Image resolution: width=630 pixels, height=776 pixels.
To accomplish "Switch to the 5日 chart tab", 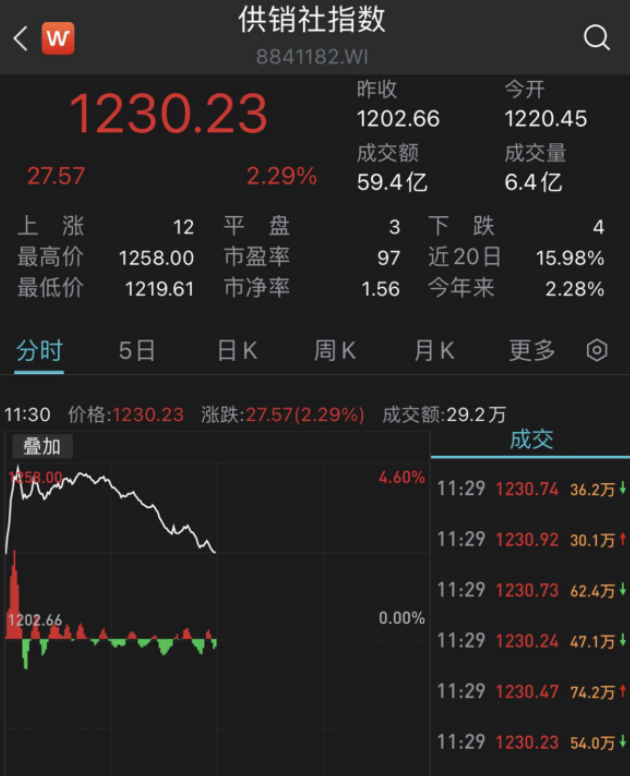I will point(137,350).
